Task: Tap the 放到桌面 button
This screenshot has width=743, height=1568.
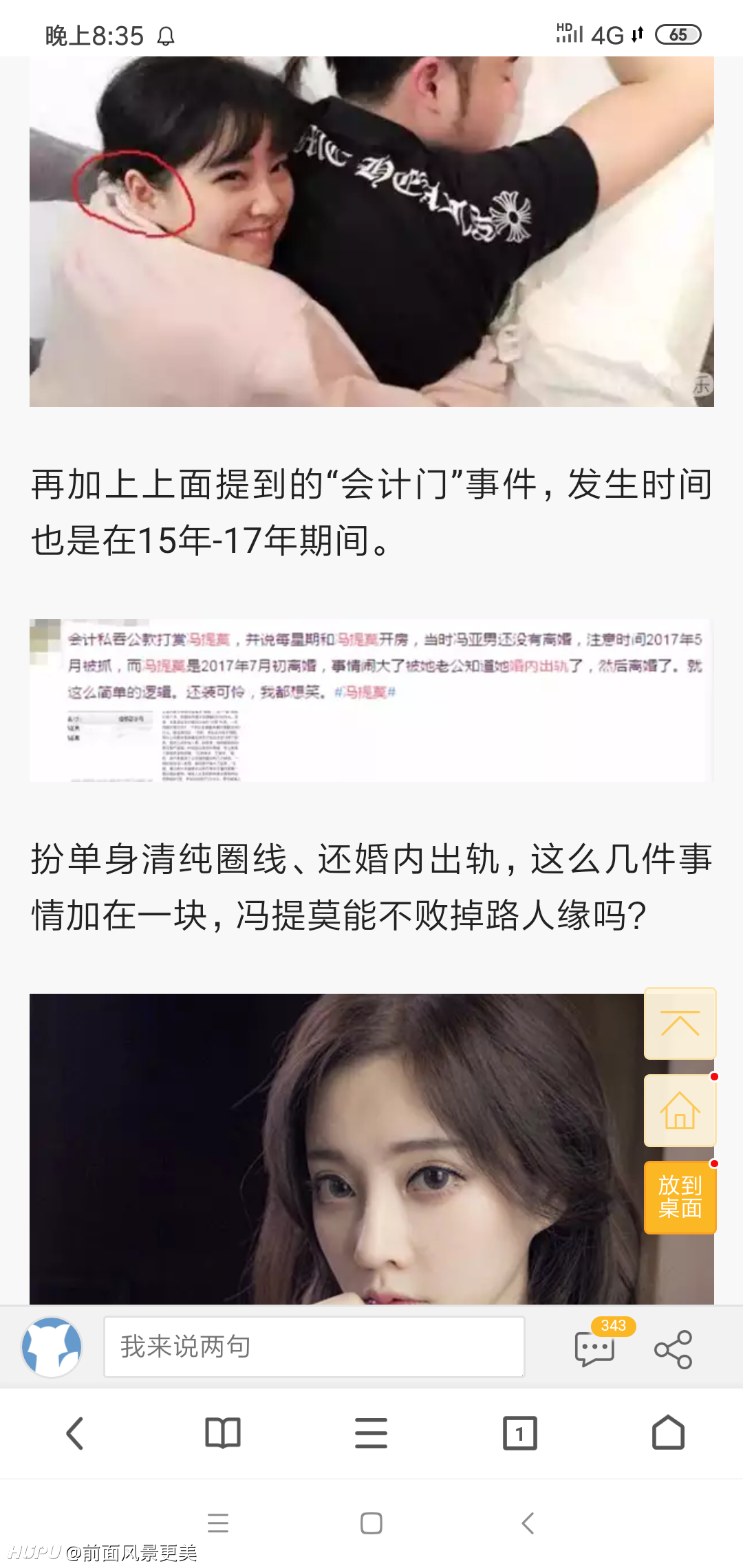Action: [680, 1197]
